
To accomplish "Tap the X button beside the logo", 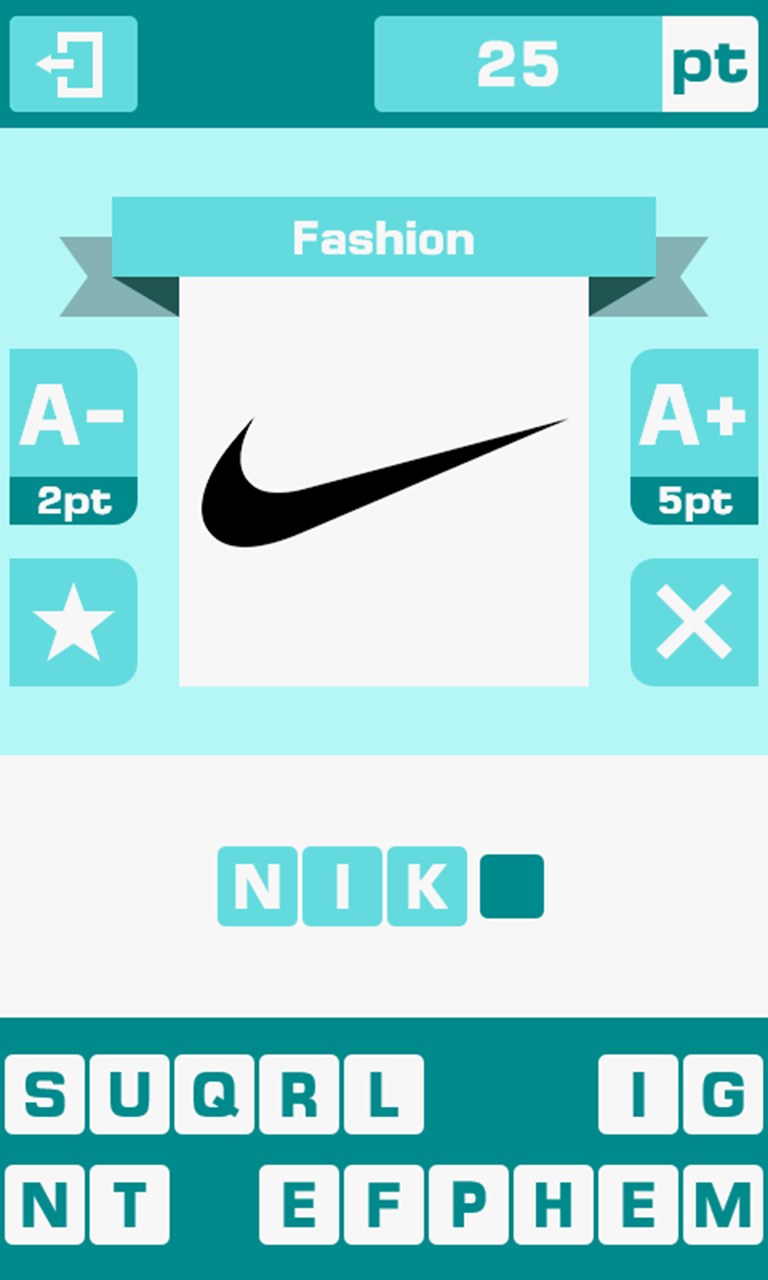I will click(x=694, y=622).
